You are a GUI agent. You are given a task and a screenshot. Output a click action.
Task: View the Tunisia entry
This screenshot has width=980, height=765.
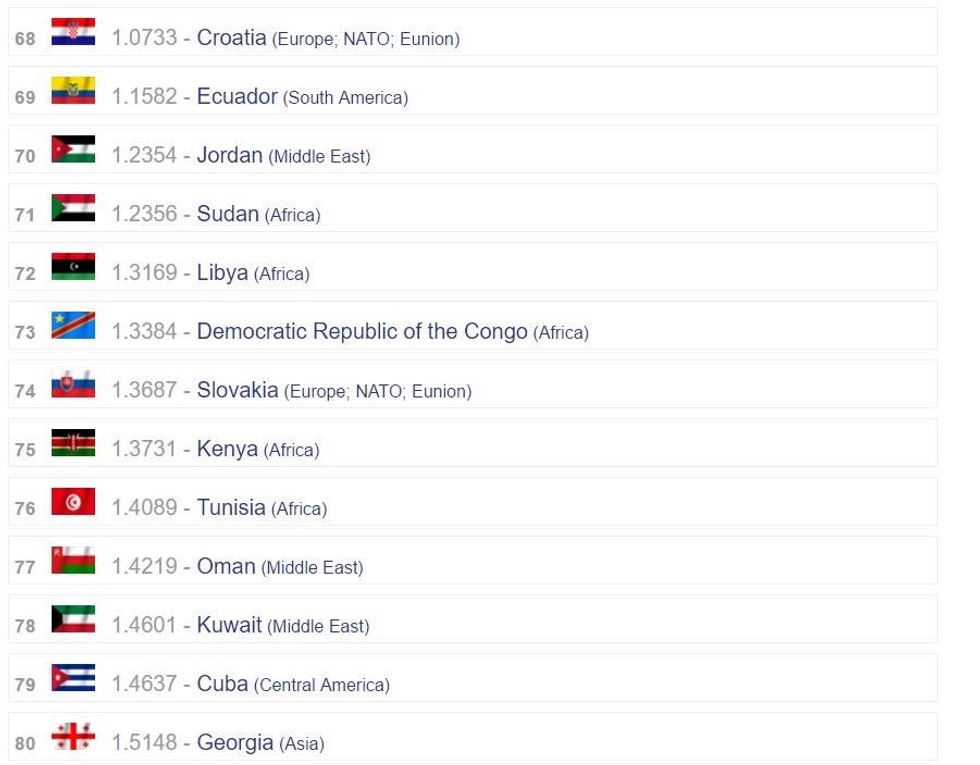(231, 508)
